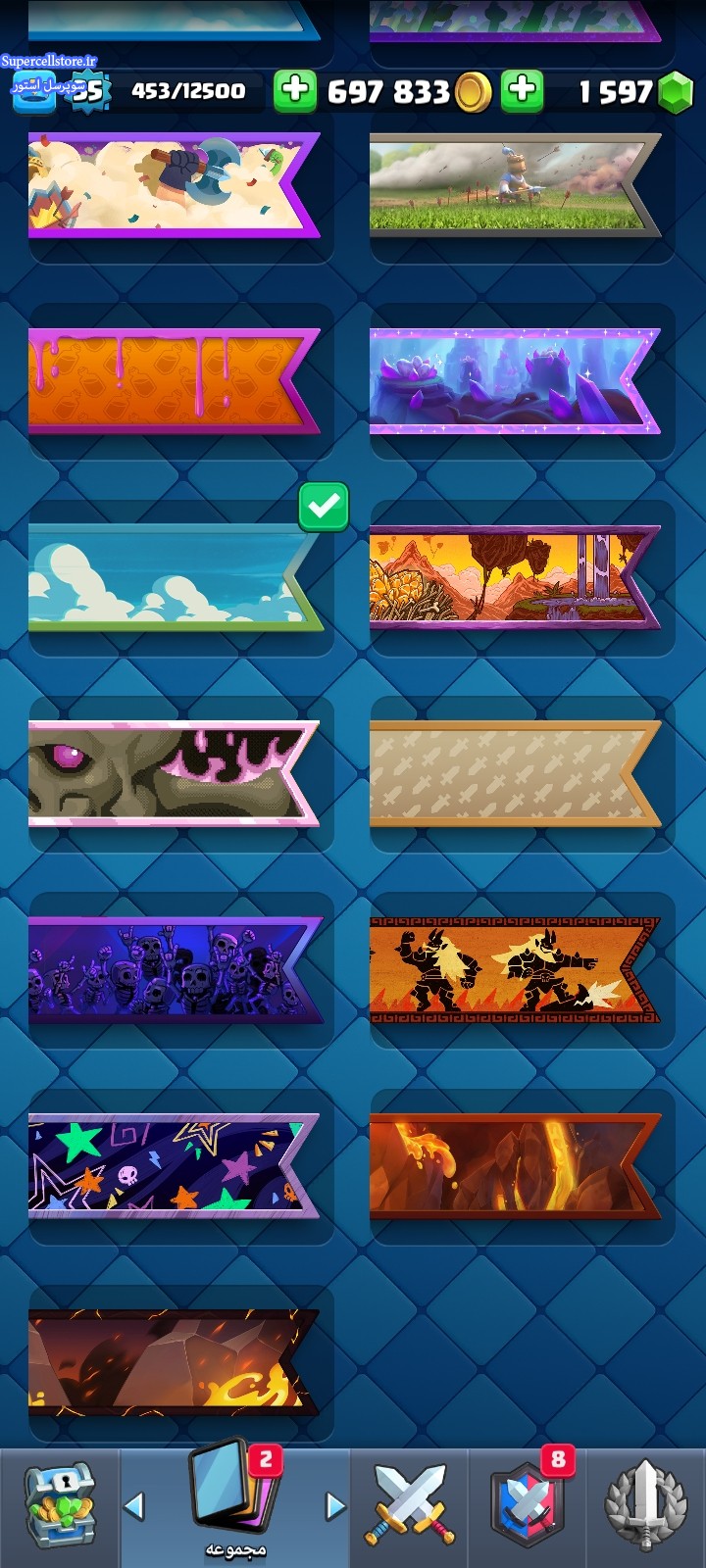This screenshot has width=706, height=1568.
Task: Select the lava cave banner
Action: pos(513,1165)
